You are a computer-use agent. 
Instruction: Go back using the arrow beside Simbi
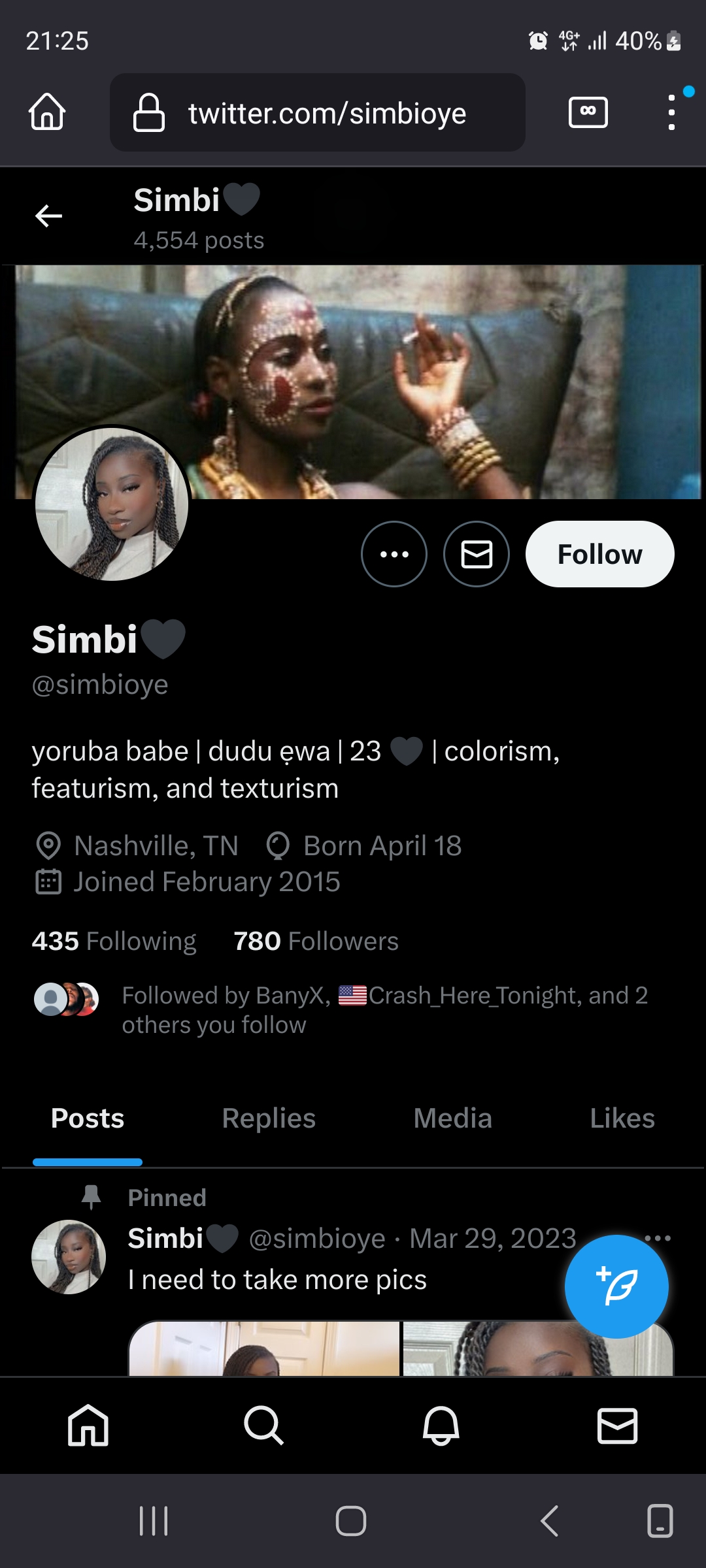coord(48,216)
